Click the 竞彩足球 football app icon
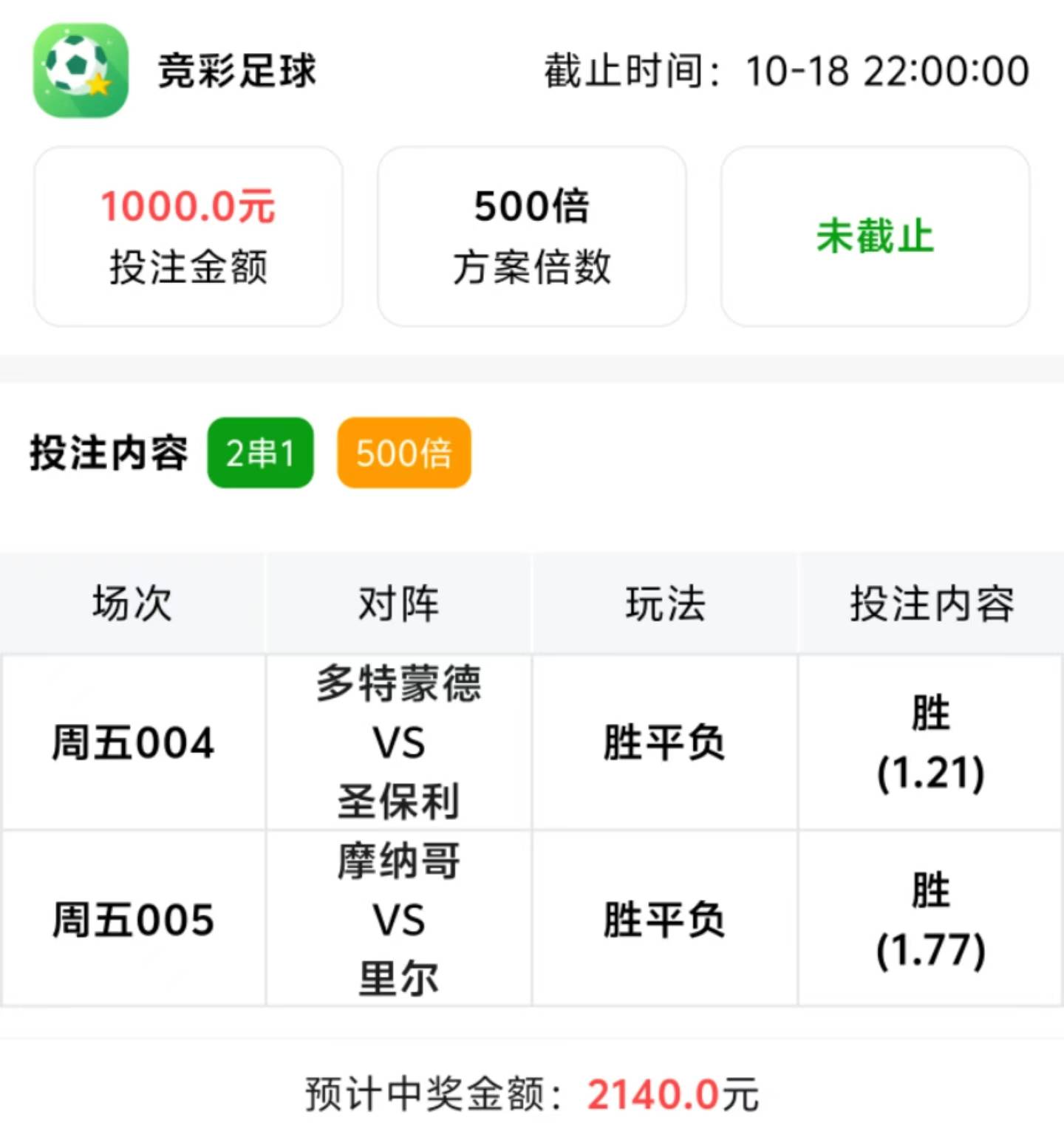The image size is (1064, 1137). click(x=81, y=72)
